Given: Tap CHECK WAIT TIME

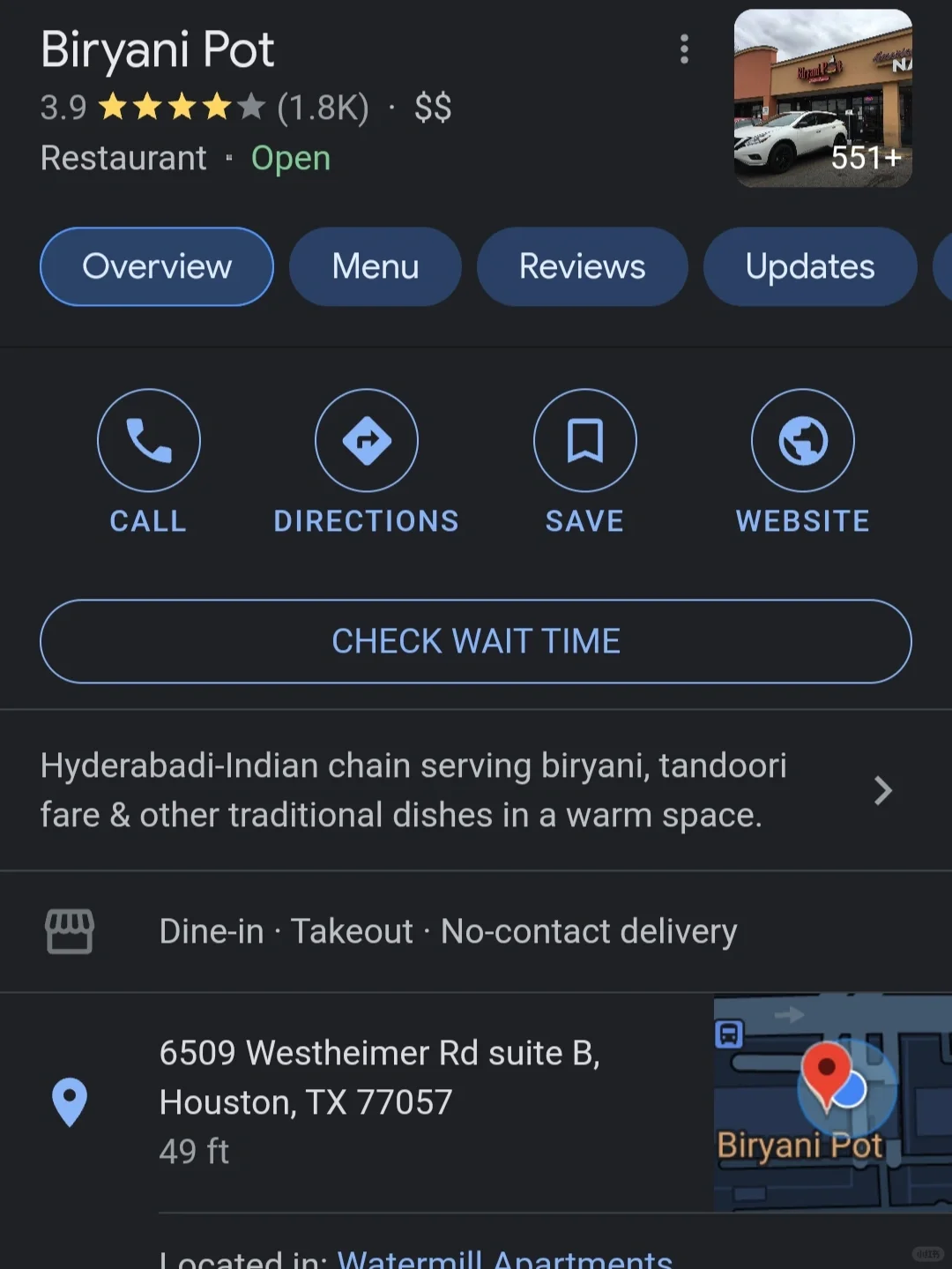Looking at the screenshot, I should coord(475,641).
